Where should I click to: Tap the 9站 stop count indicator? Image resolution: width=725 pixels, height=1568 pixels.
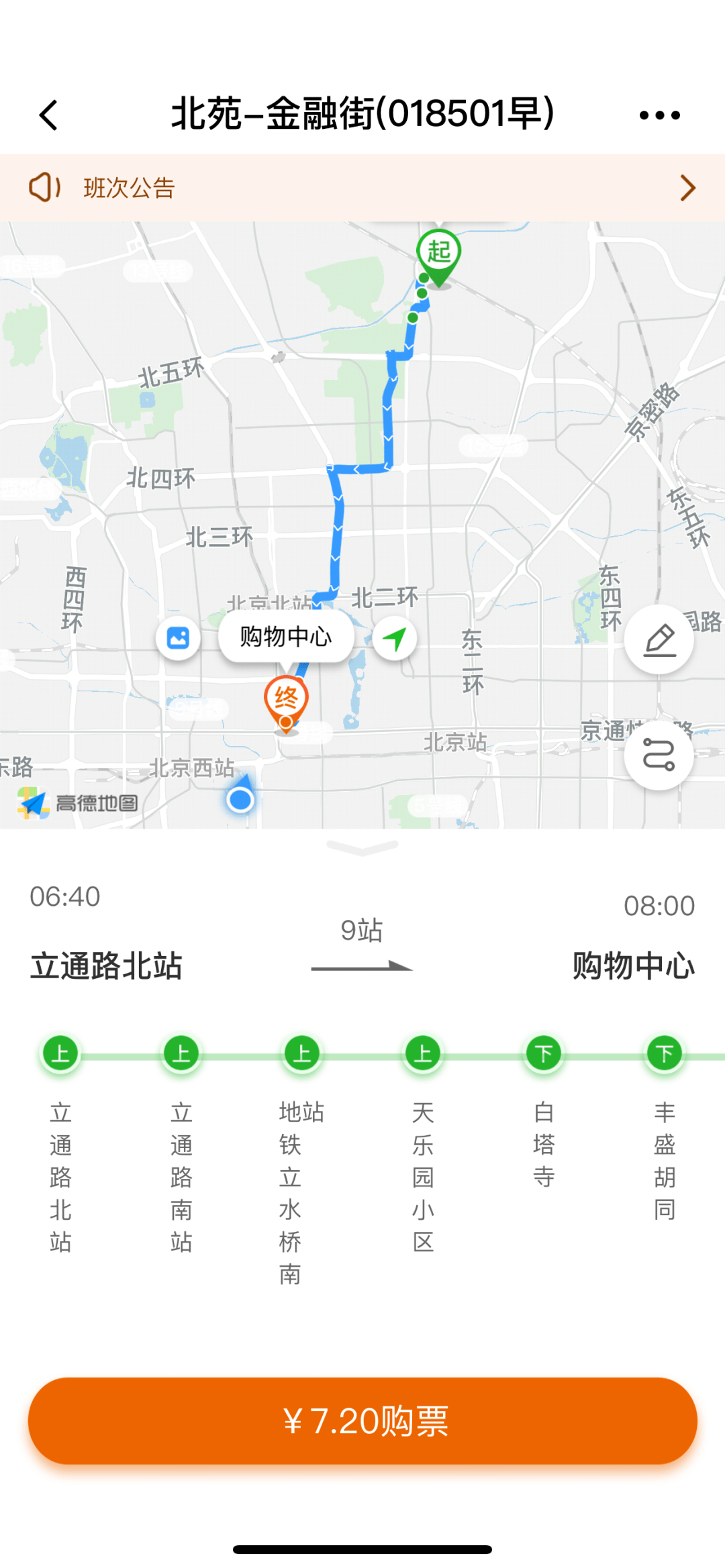click(x=362, y=931)
